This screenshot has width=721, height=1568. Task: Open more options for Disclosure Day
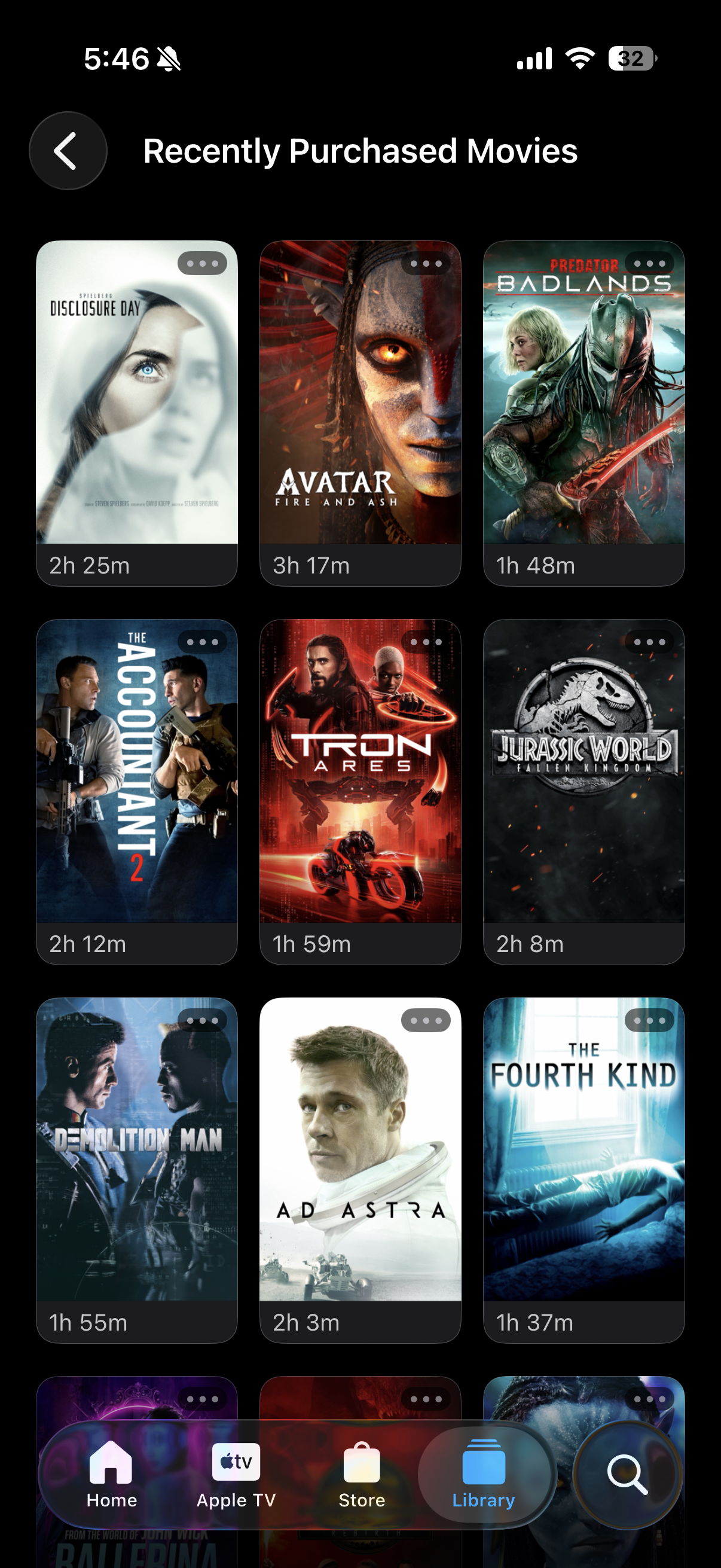click(x=203, y=264)
